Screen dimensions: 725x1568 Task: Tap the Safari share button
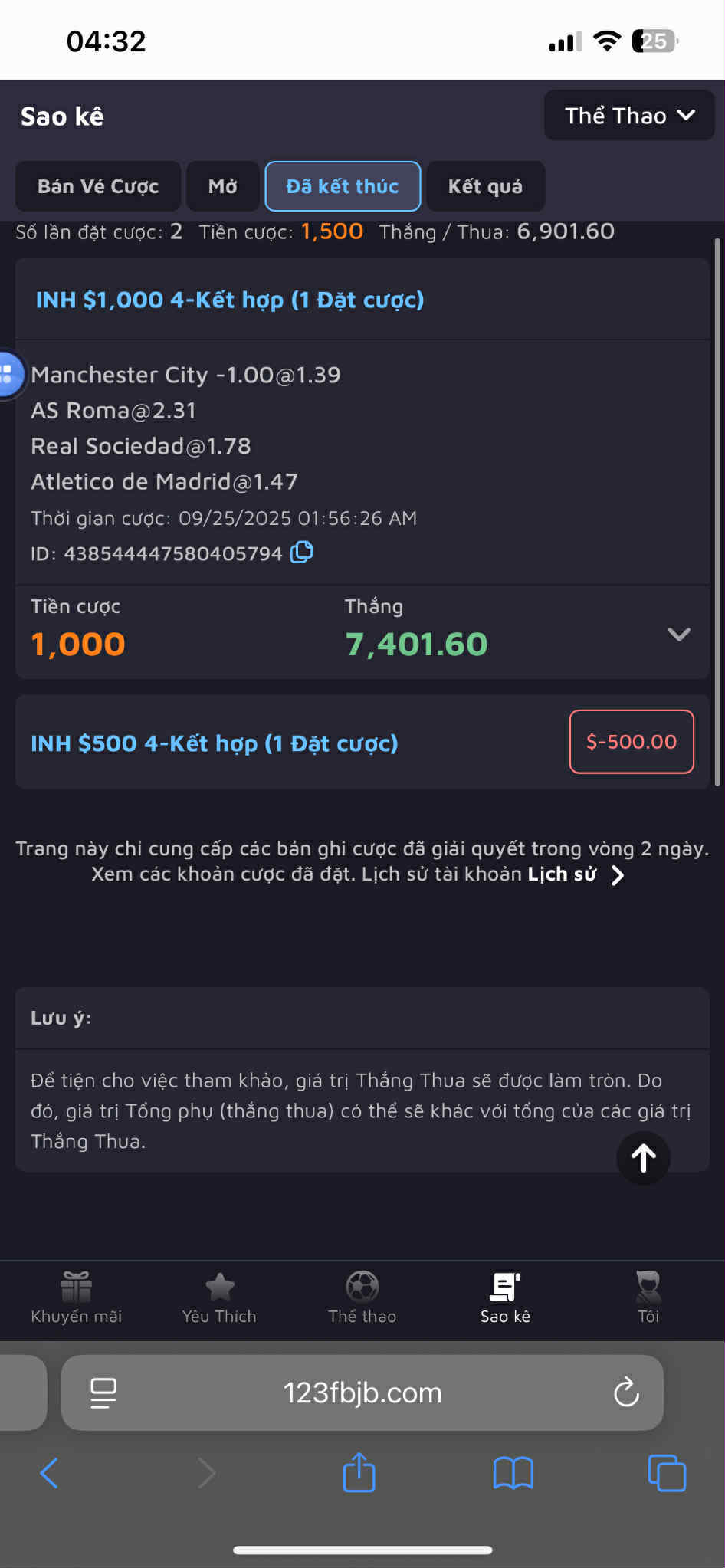click(x=359, y=1472)
